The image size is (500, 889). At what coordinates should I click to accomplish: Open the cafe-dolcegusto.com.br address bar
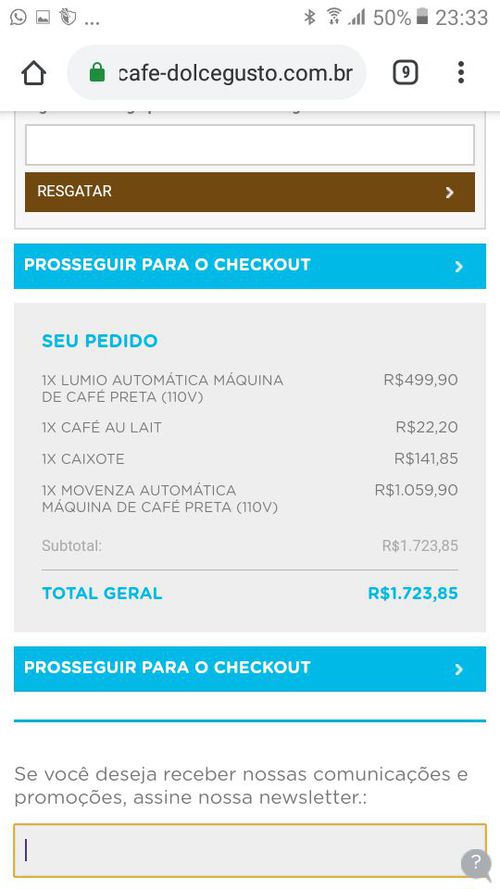click(217, 73)
